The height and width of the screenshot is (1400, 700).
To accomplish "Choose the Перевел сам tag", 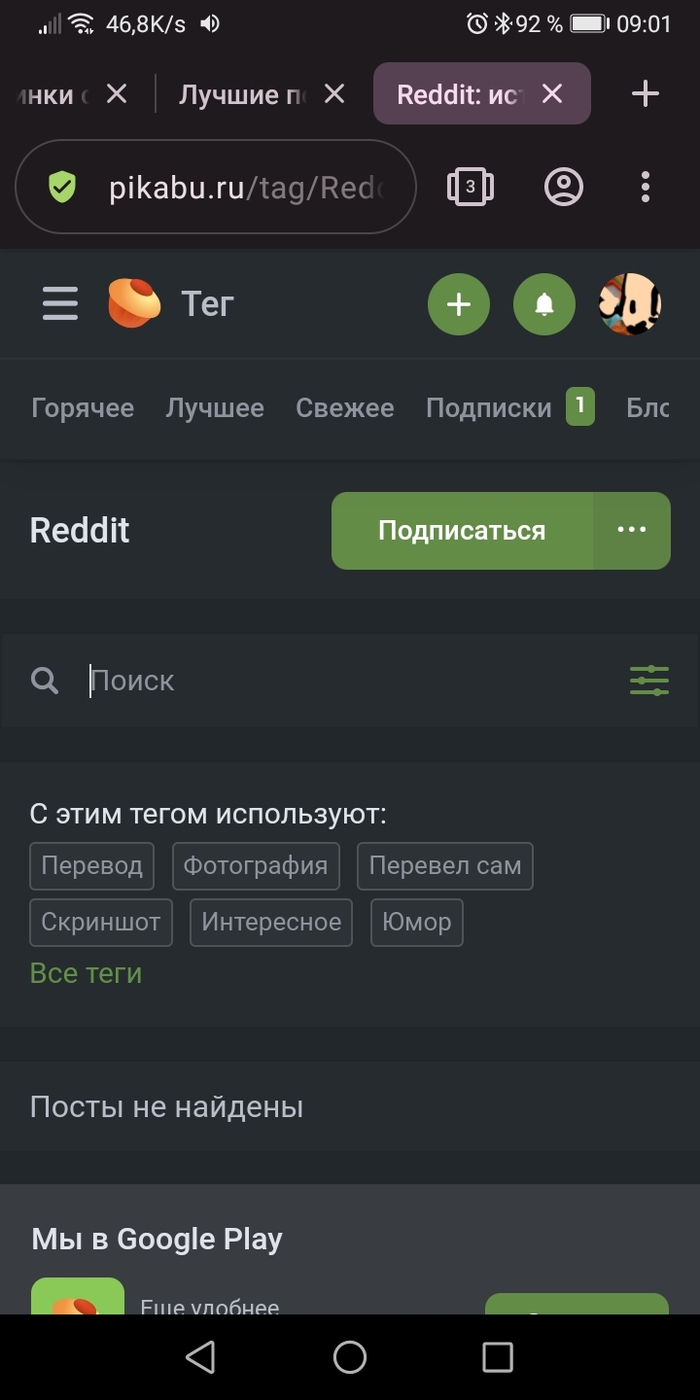I will [x=445, y=866].
